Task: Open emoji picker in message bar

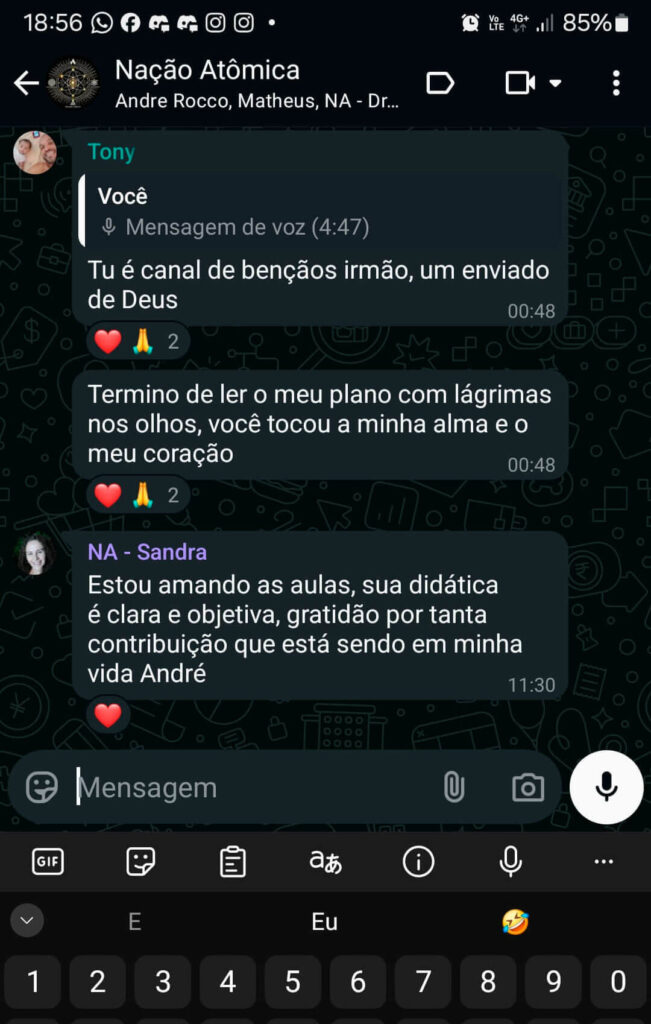Action: point(42,787)
